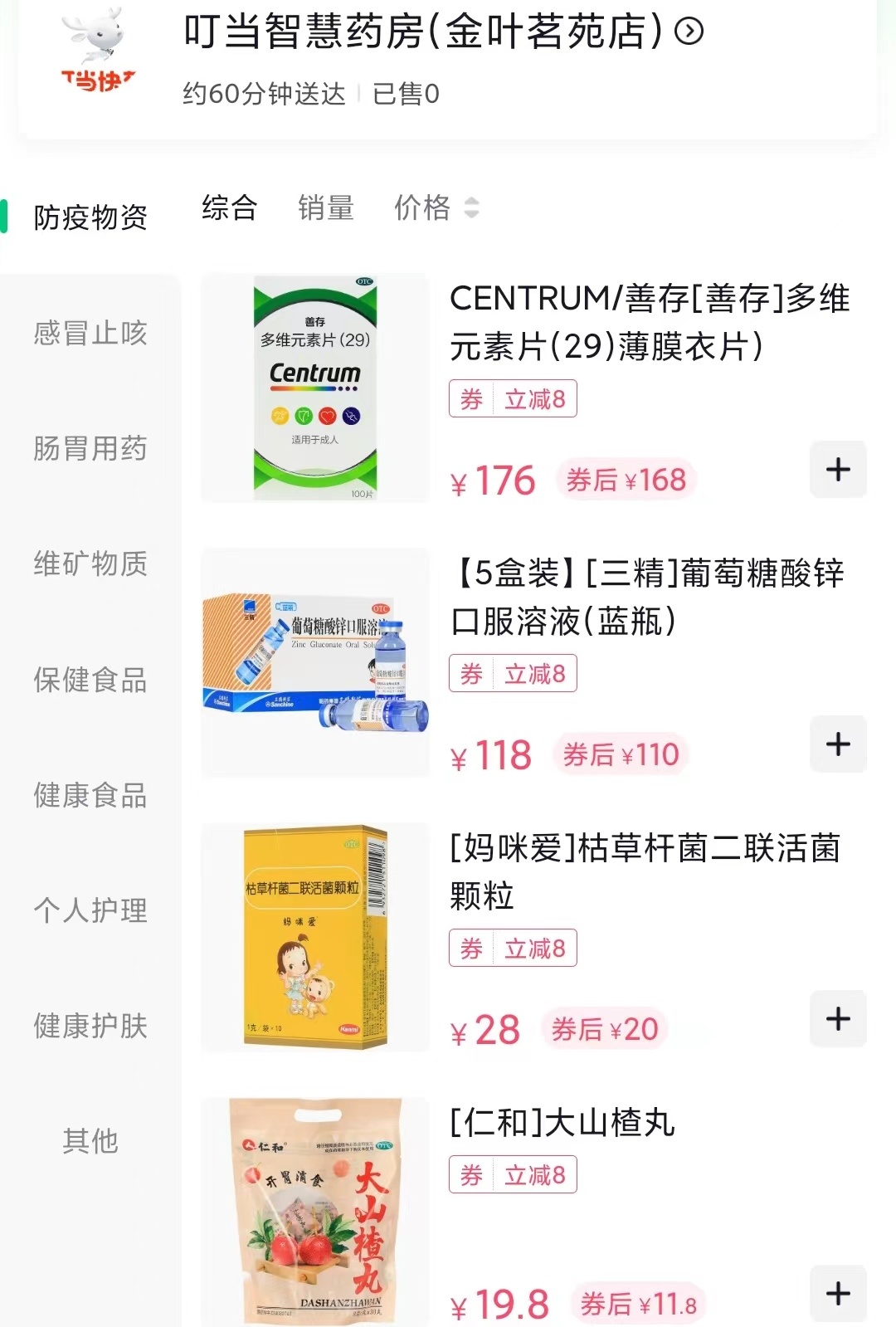
Task: Add 仁和大山楂丸 to cart
Action: pyautogui.click(x=838, y=1294)
